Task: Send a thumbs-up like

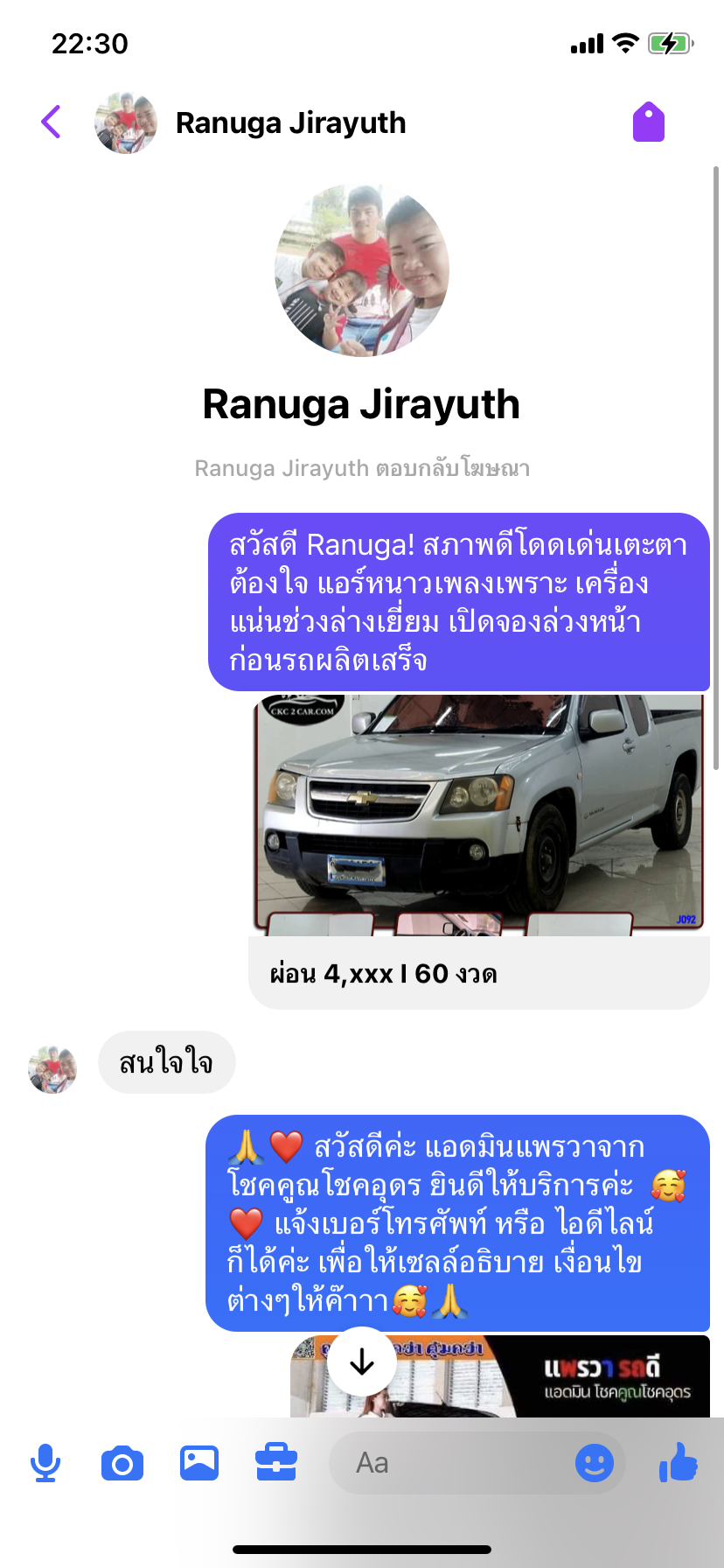Action: 679,1462
